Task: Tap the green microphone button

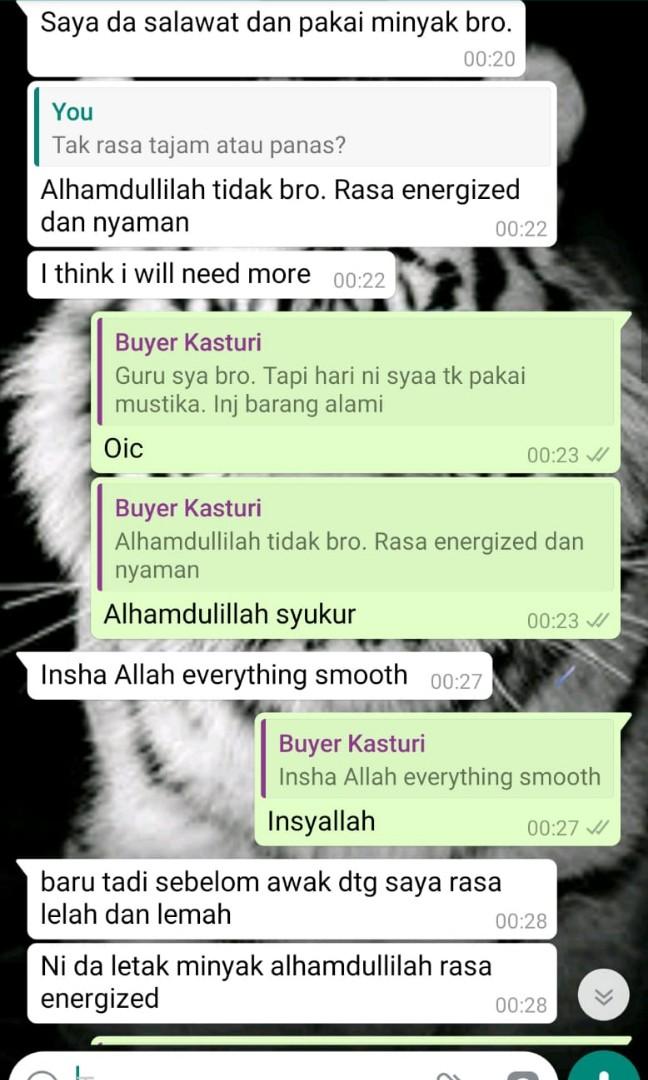Action: click(608, 1067)
